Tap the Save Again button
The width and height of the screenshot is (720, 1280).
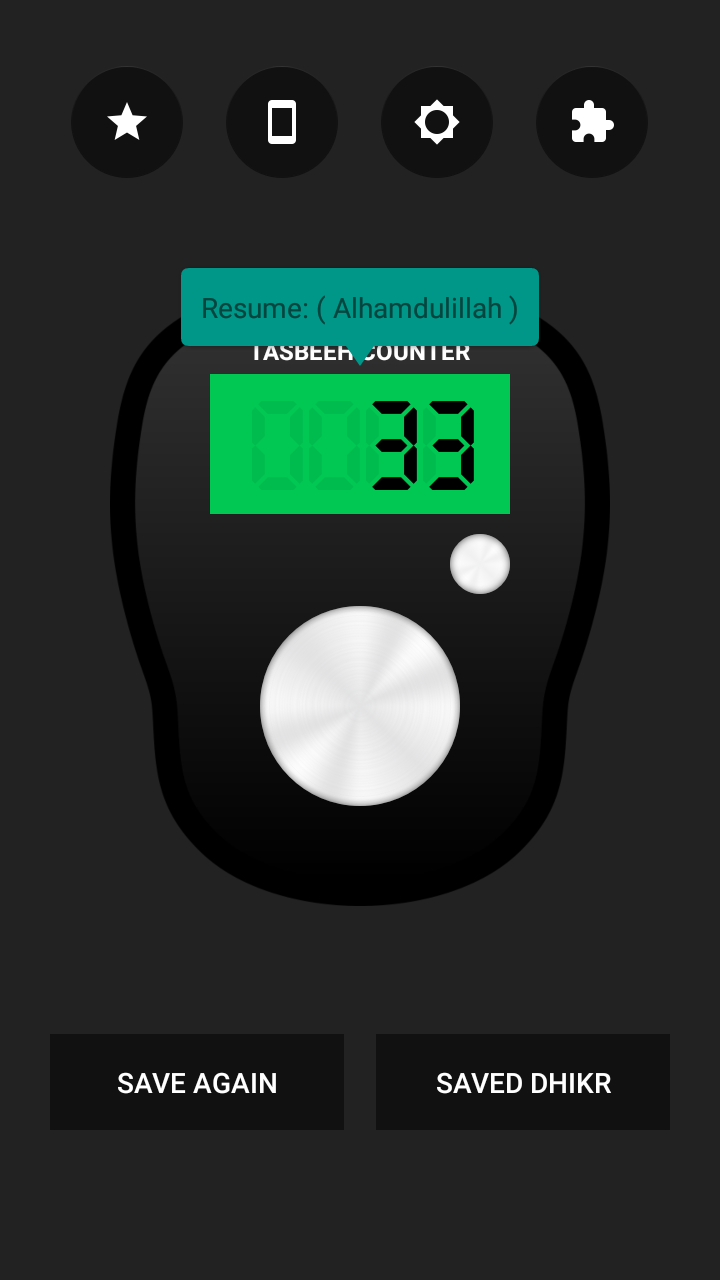point(197,1082)
